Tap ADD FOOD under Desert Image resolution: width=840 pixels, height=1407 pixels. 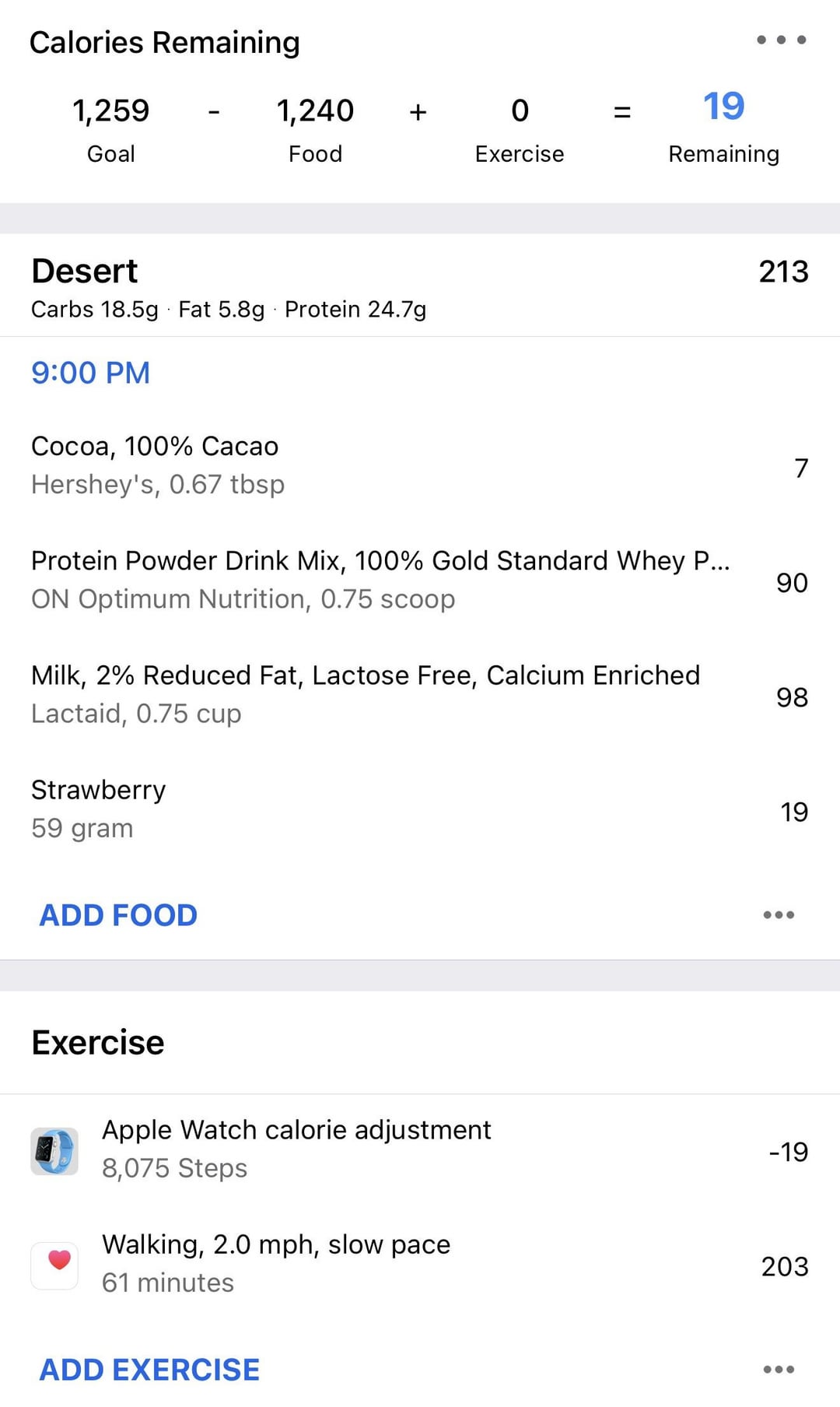click(118, 915)
